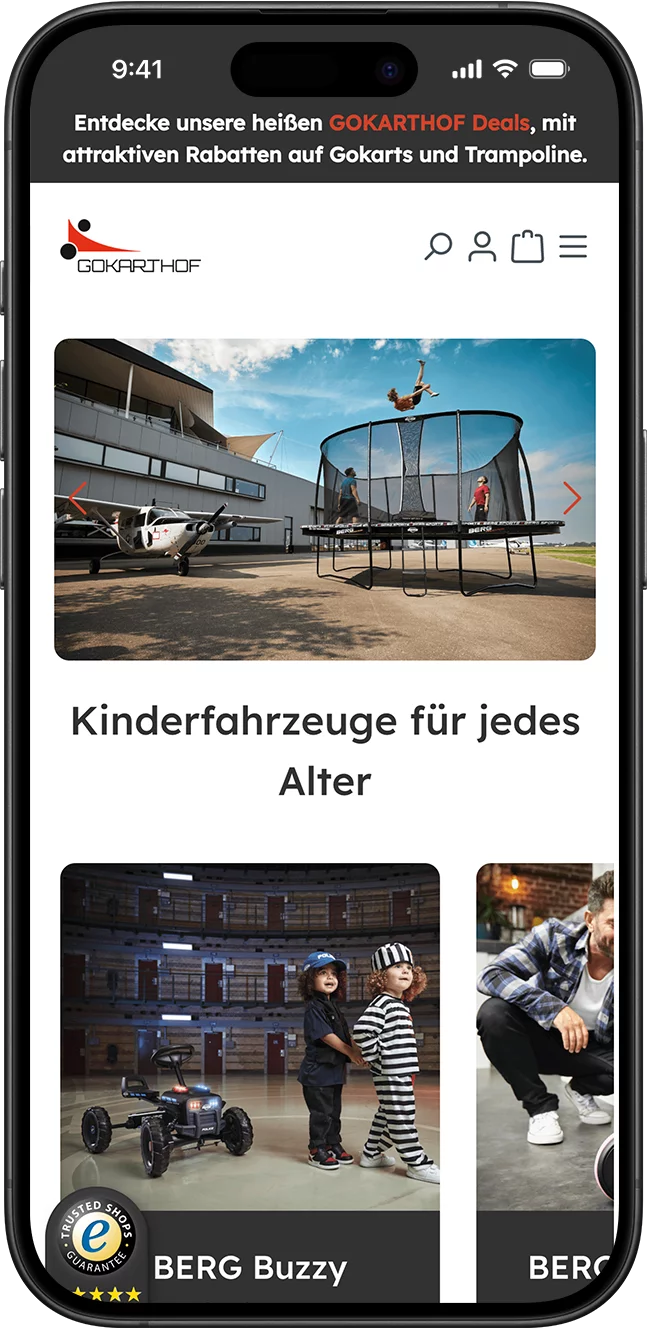Follow the GOKARTHOF Deals link

point(429,124)
